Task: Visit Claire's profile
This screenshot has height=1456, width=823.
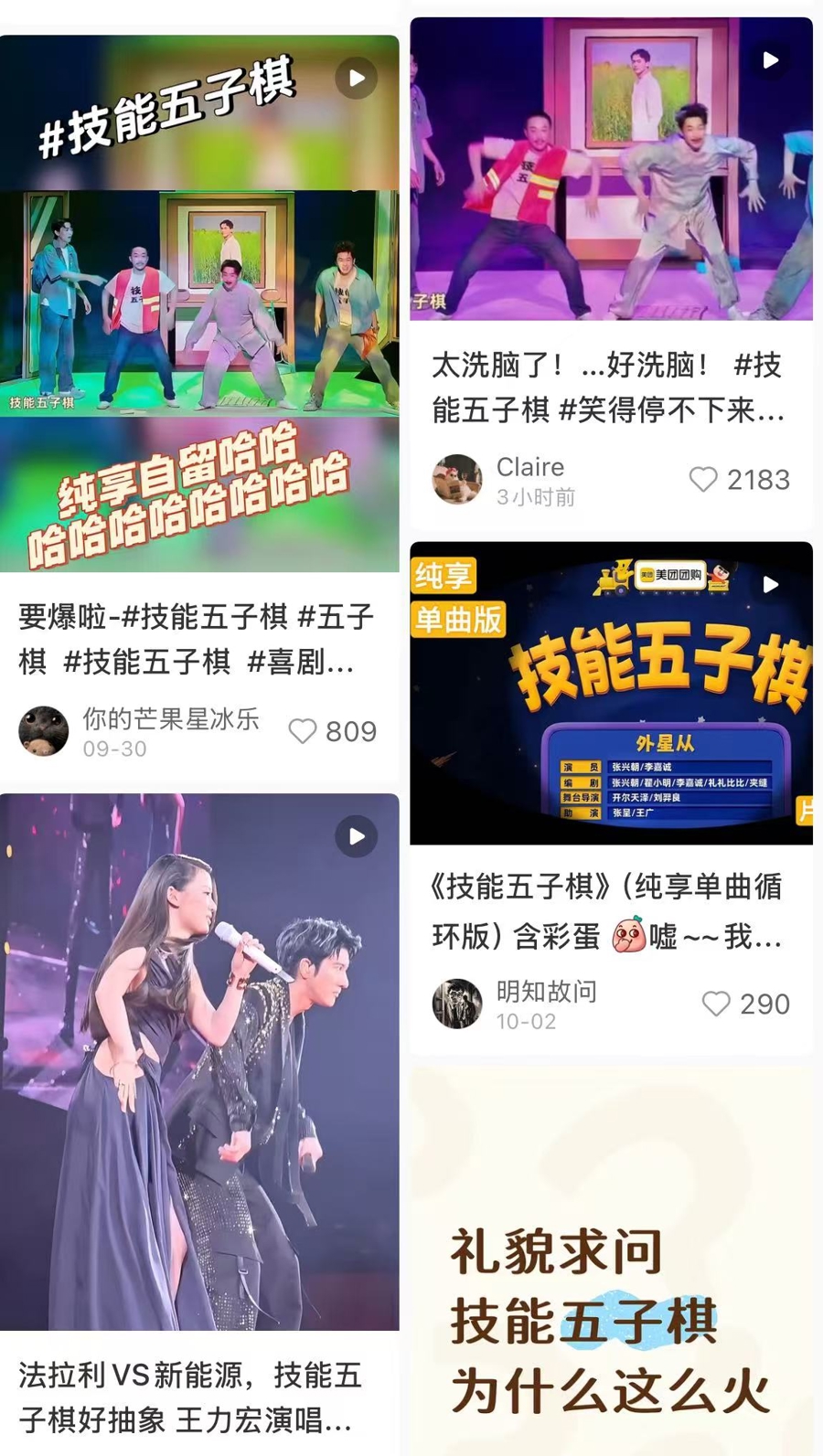Action: (x=457, y=480)
